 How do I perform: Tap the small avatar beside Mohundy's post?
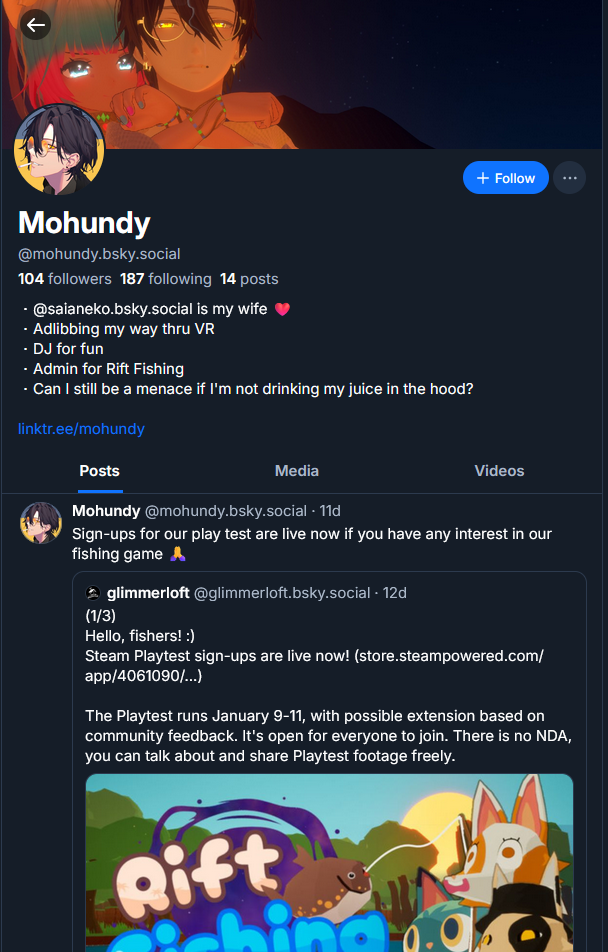tap(41, 523)
